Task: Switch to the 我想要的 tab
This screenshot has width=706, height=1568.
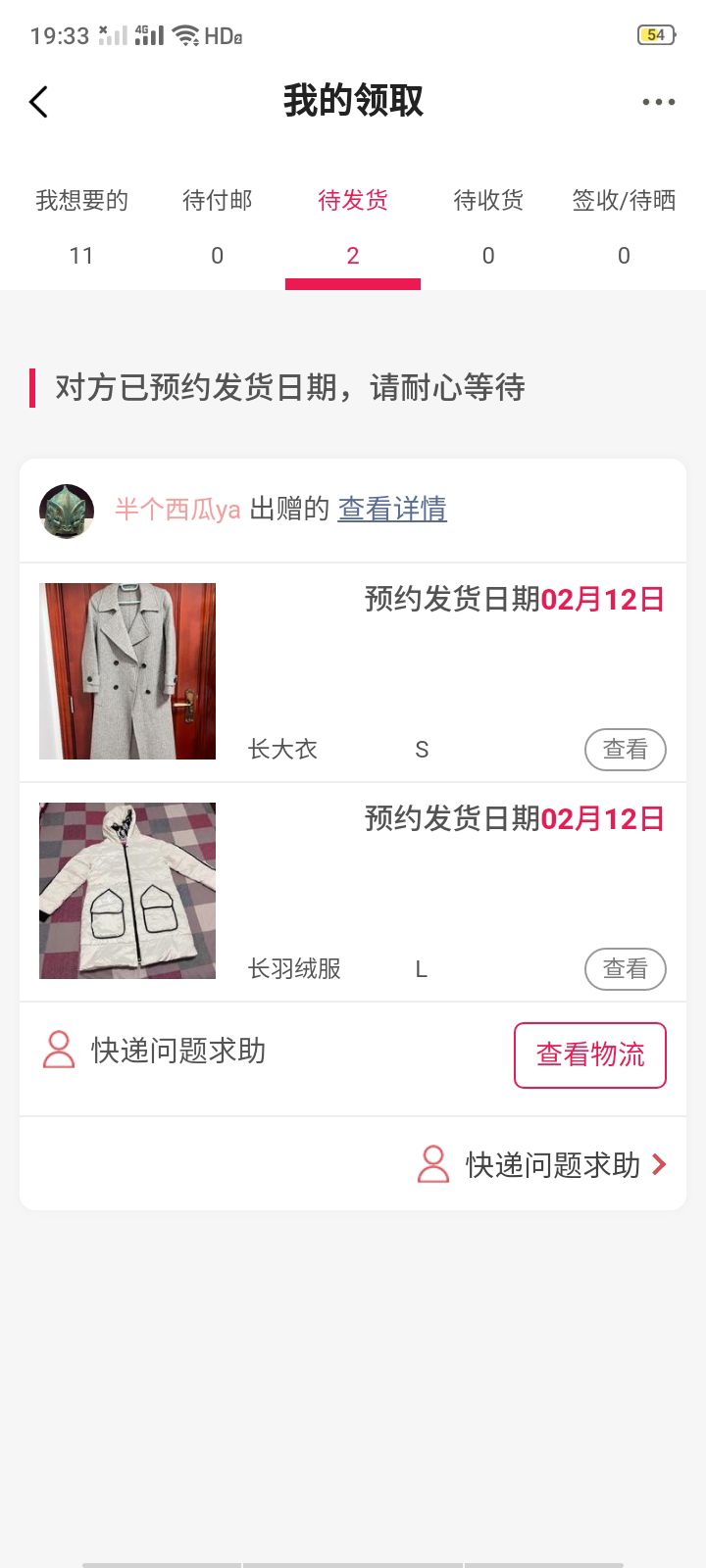Action: [x=81, y=225]
